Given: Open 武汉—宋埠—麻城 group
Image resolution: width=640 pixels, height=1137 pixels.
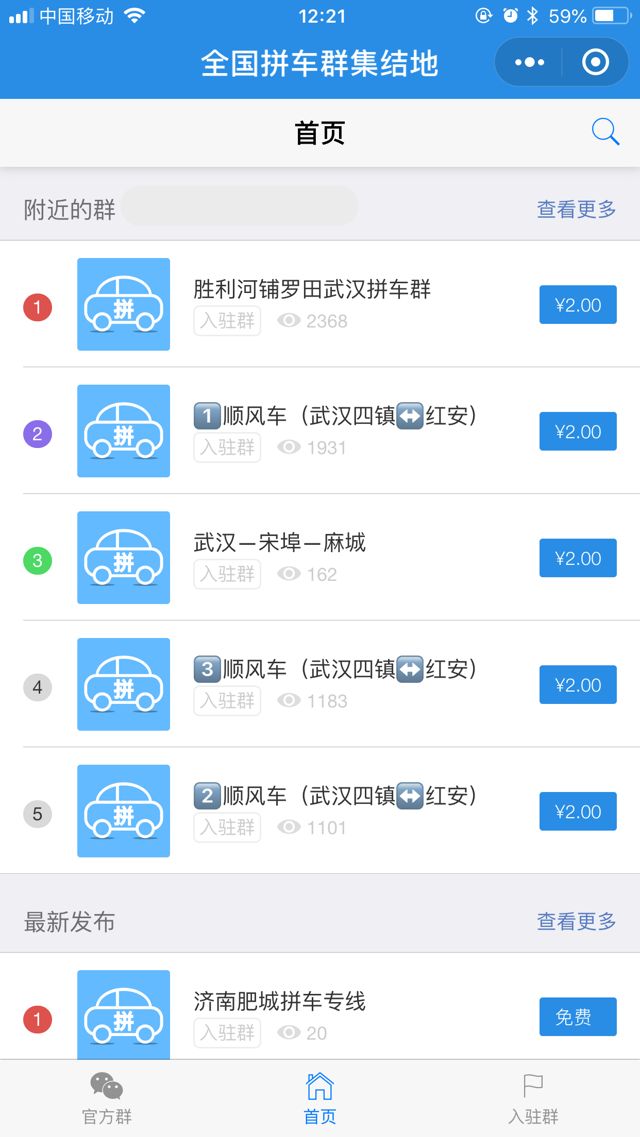Looking at the screenshot, I should tap(280, 543).
